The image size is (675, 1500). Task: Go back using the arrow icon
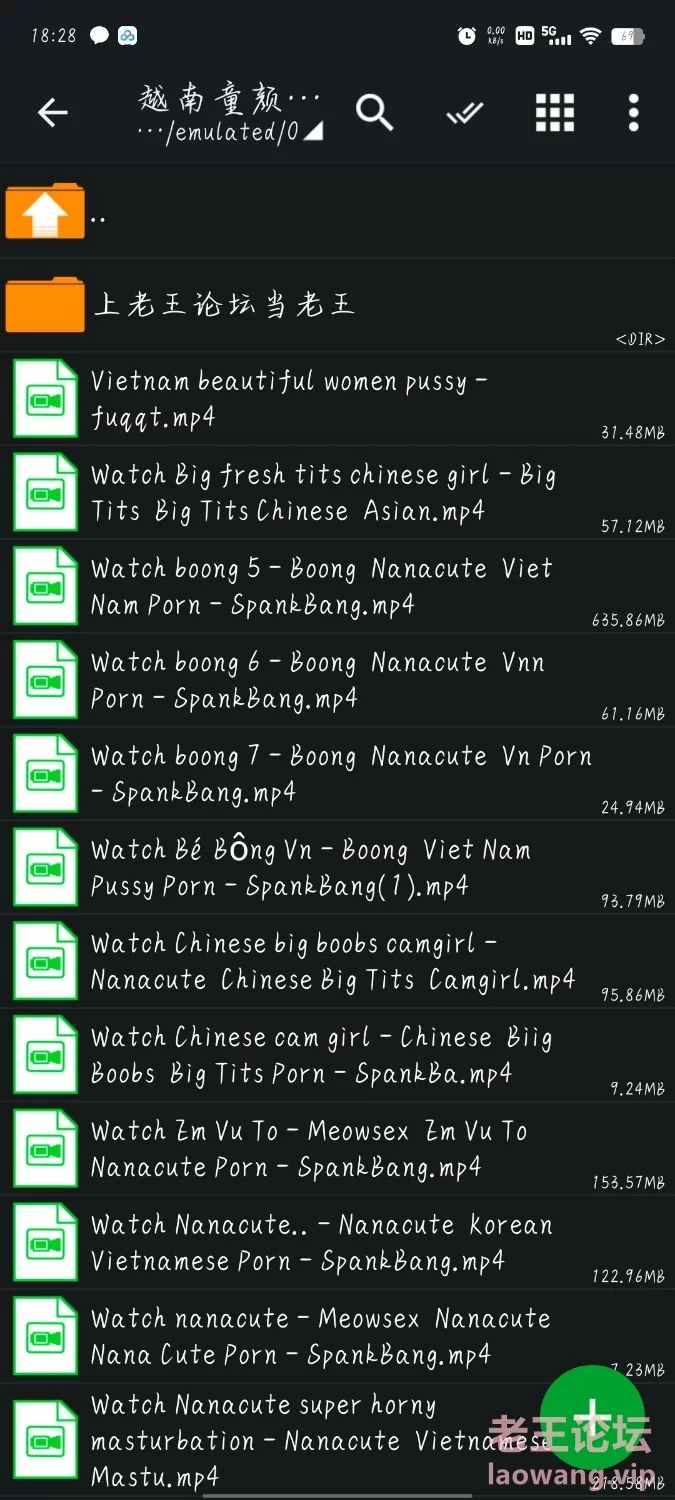click(52, 113)
